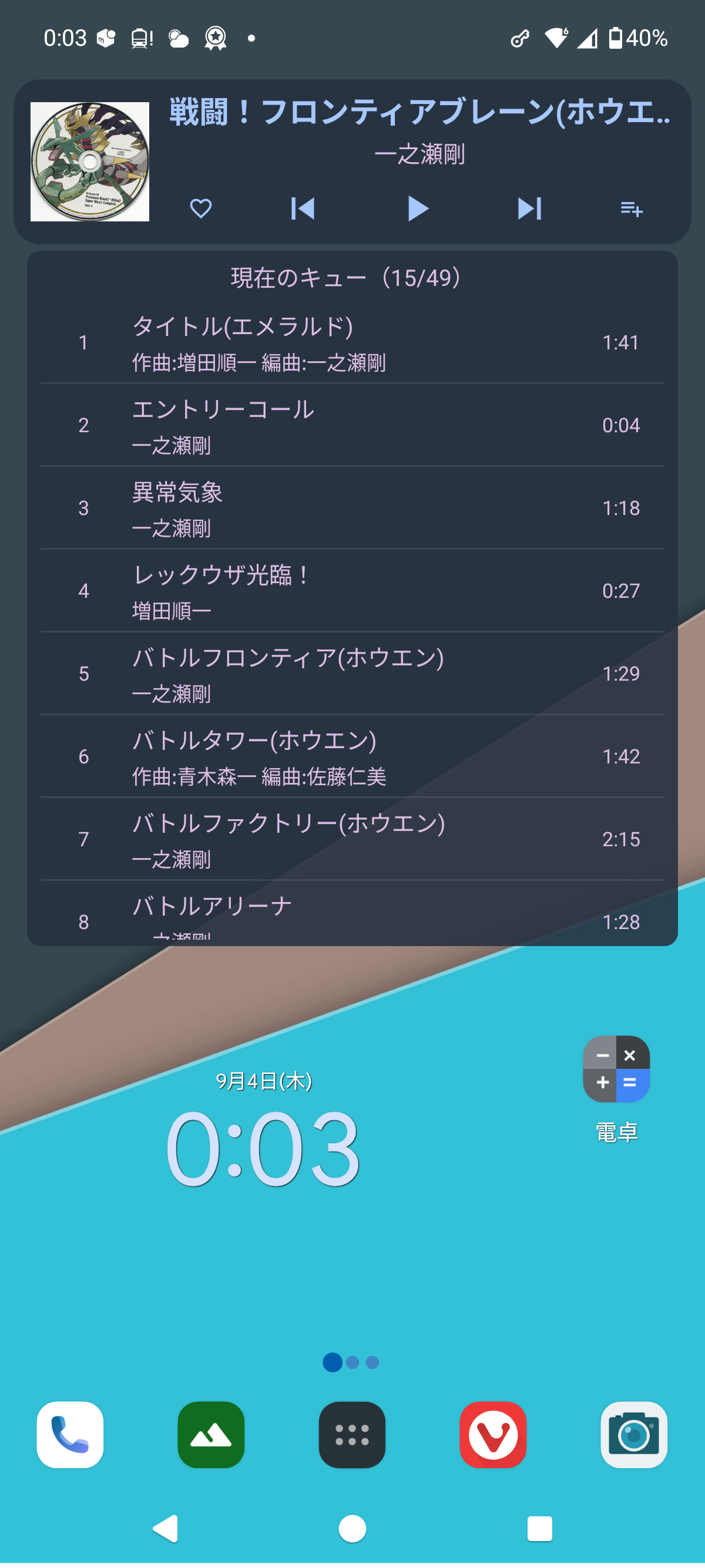Image resolution: width=705 pixels, height=1568 pixels.
Task: Play バトルタワー(ホウエン) from the queue
Action: (x=352, y=756)
